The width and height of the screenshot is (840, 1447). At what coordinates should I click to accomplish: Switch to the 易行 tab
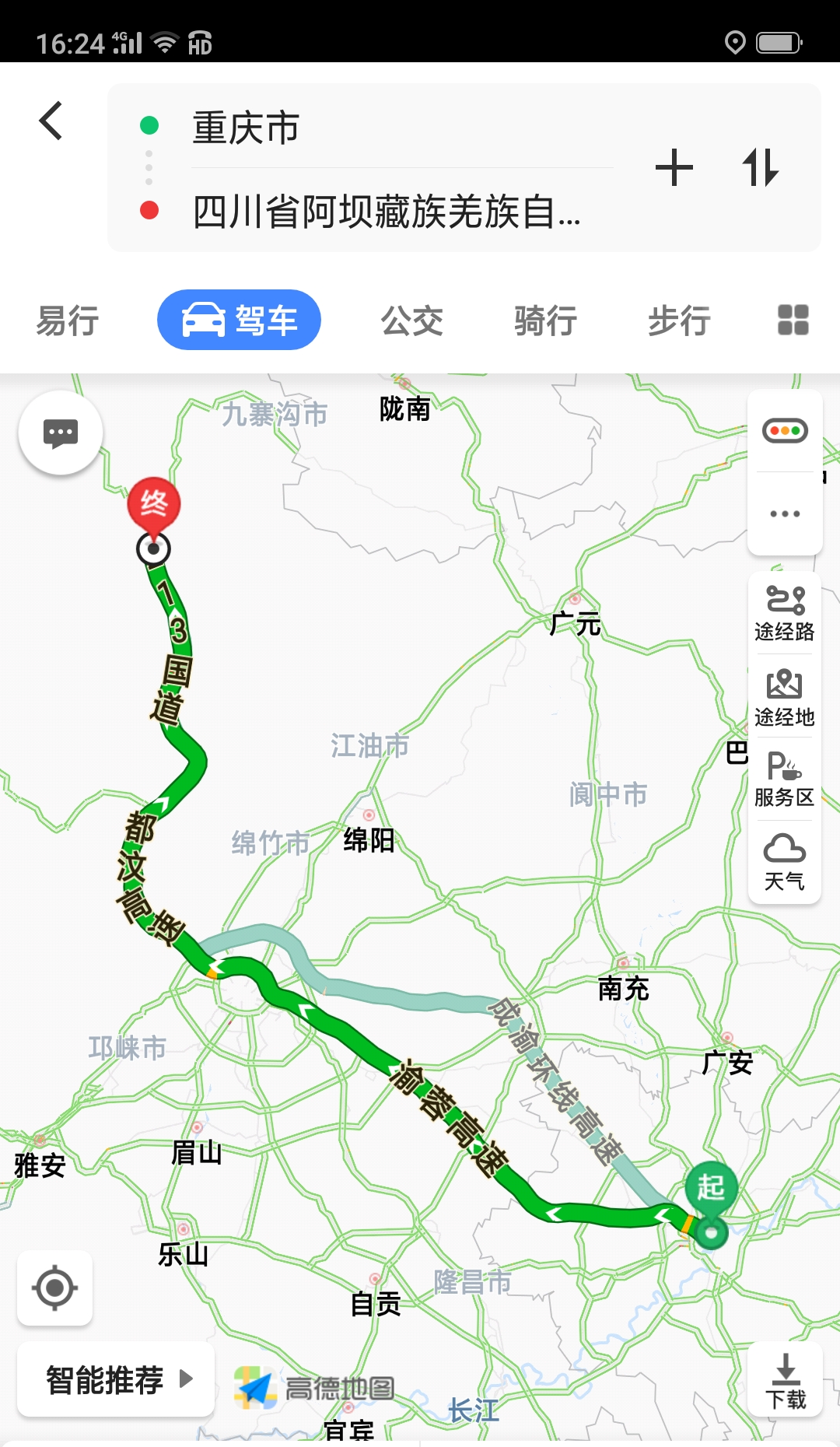68,321
